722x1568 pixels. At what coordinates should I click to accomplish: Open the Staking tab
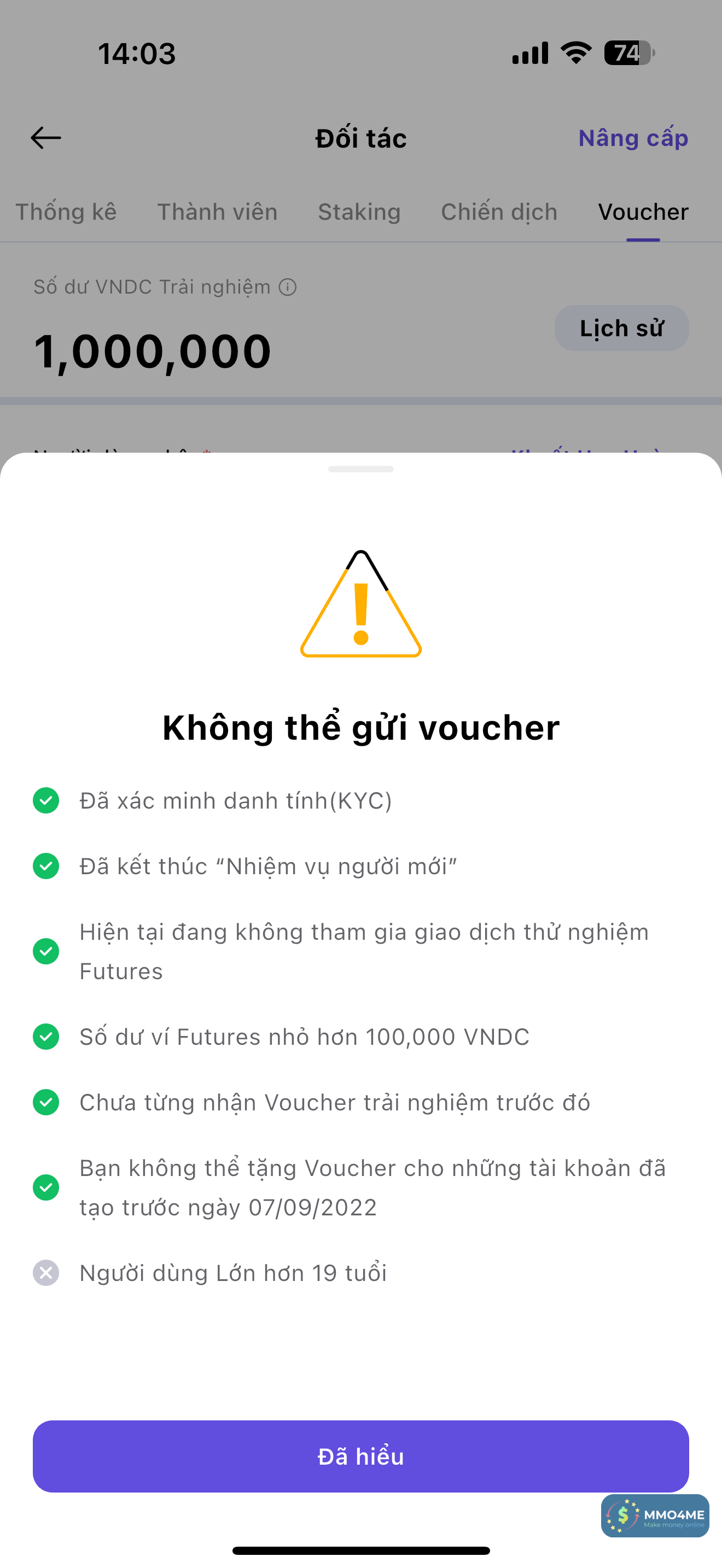tap(359, 212)
